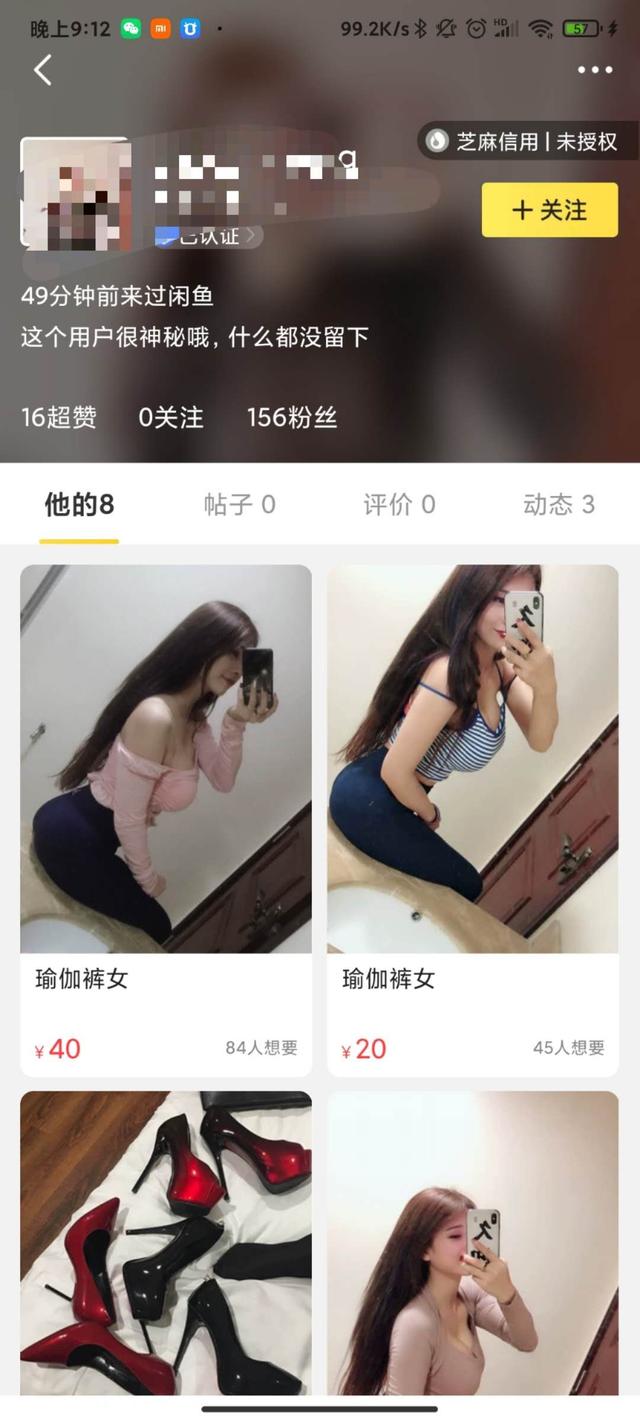This screenshot has width=640, height=1422.
Task: Switch to the 帖子 0 tab
Action: click(239, 504)
